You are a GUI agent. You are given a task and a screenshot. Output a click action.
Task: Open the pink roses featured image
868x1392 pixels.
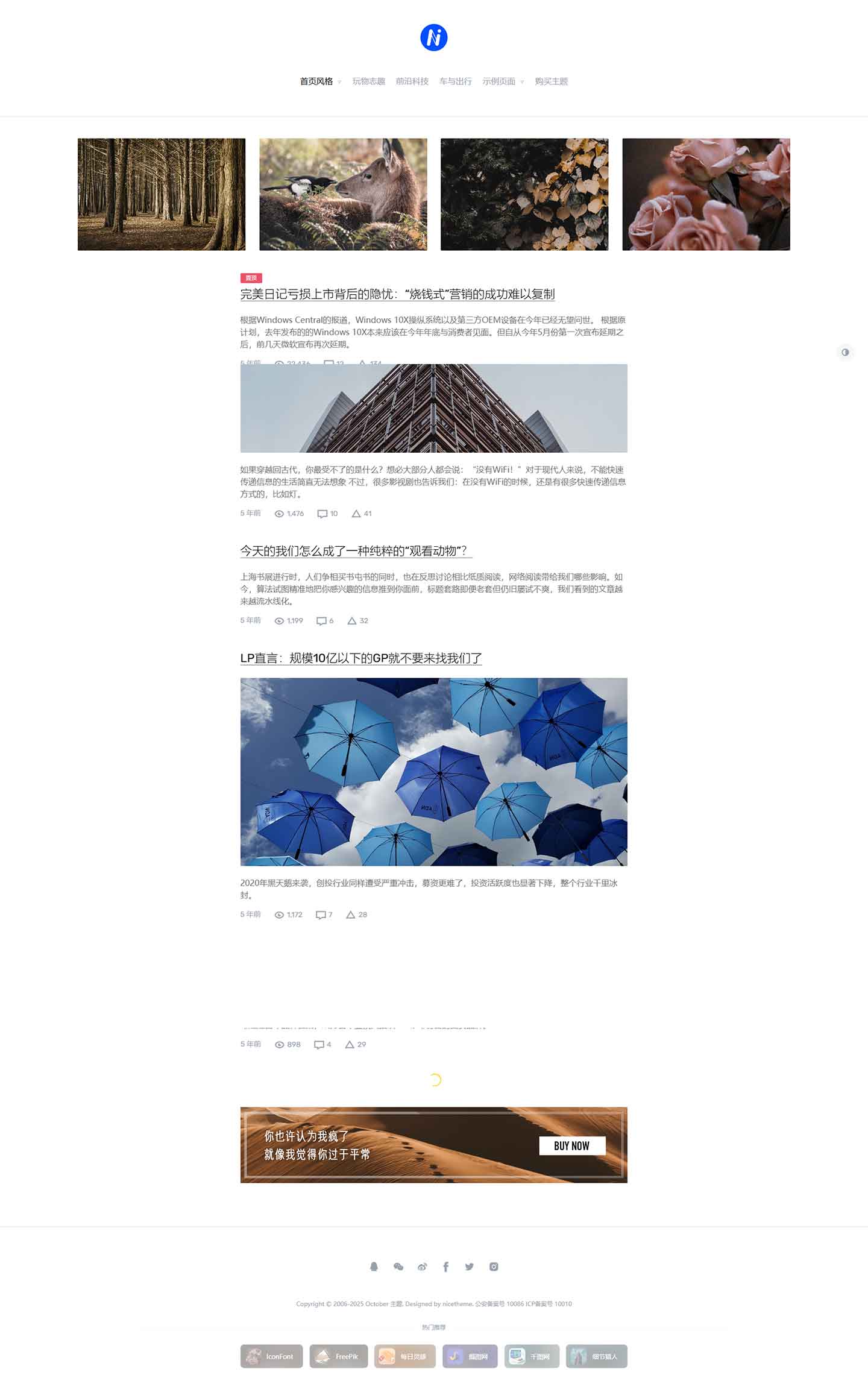tap(706, 194)
